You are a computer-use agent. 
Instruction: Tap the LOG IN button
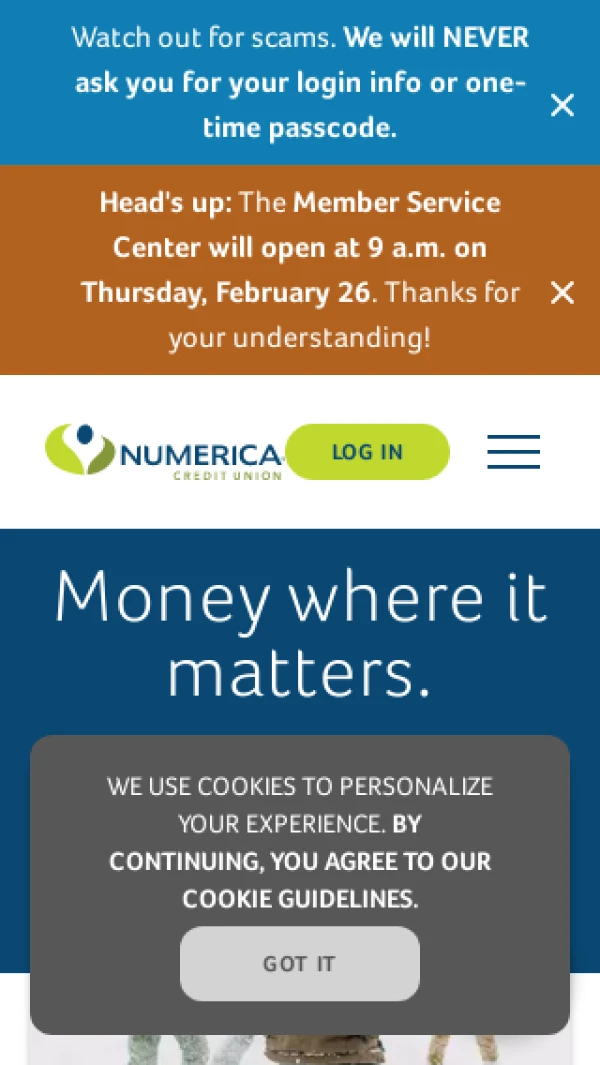pos(367,452)
